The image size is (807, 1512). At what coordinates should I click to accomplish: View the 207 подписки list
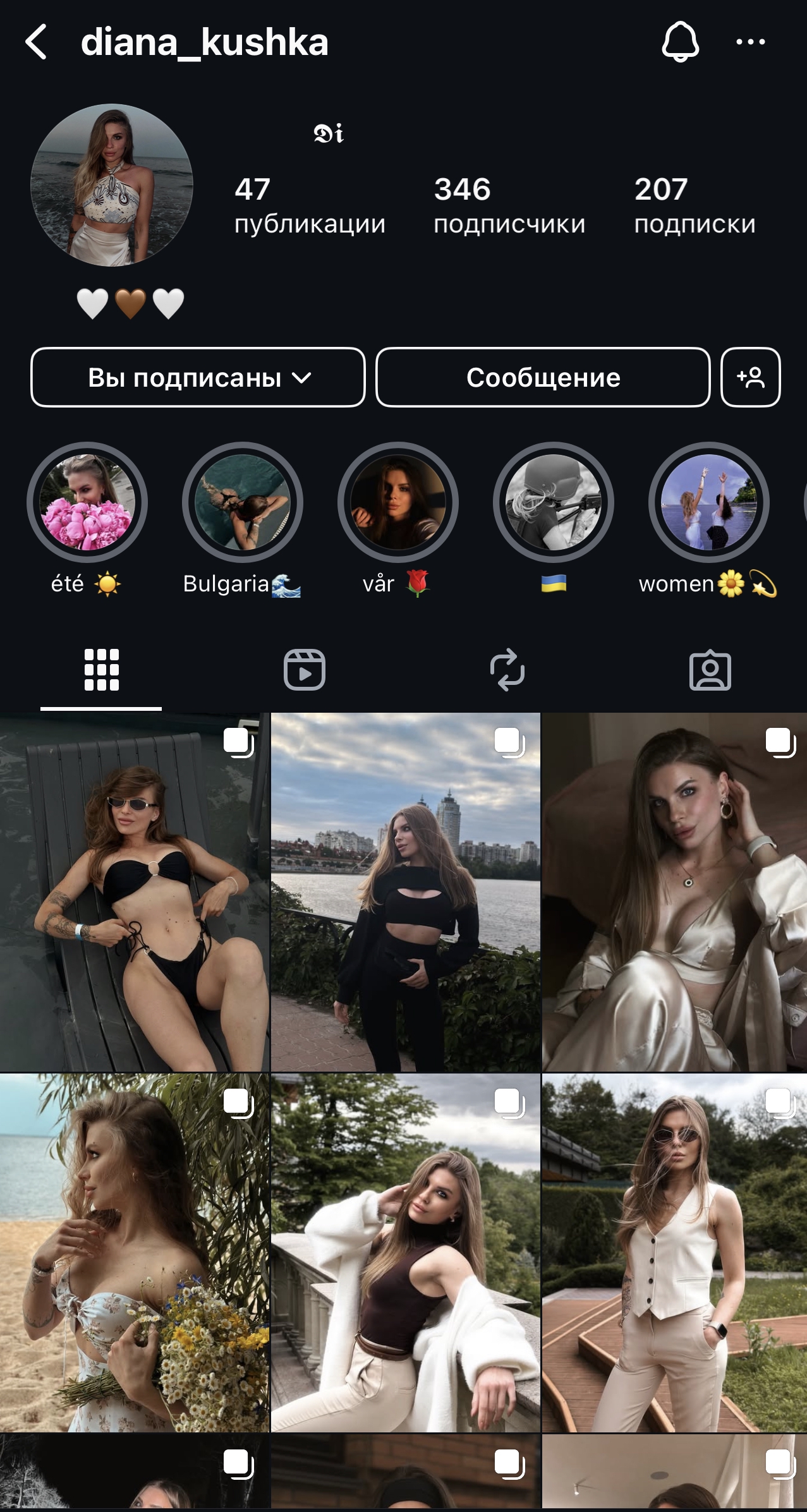[x=695, y=205]
